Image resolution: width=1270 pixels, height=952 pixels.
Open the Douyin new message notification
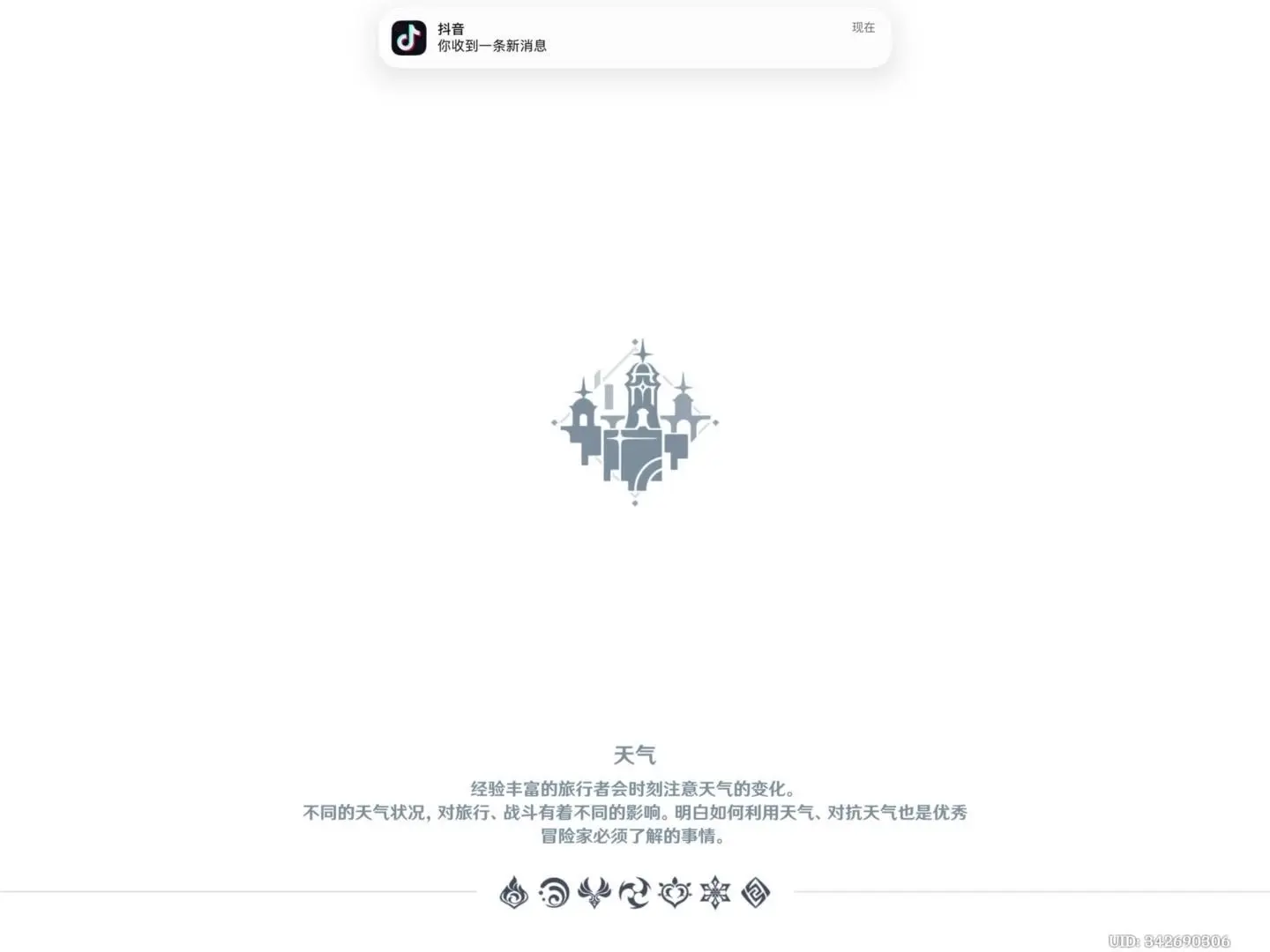pyautogui.click(x=634, y=38)
